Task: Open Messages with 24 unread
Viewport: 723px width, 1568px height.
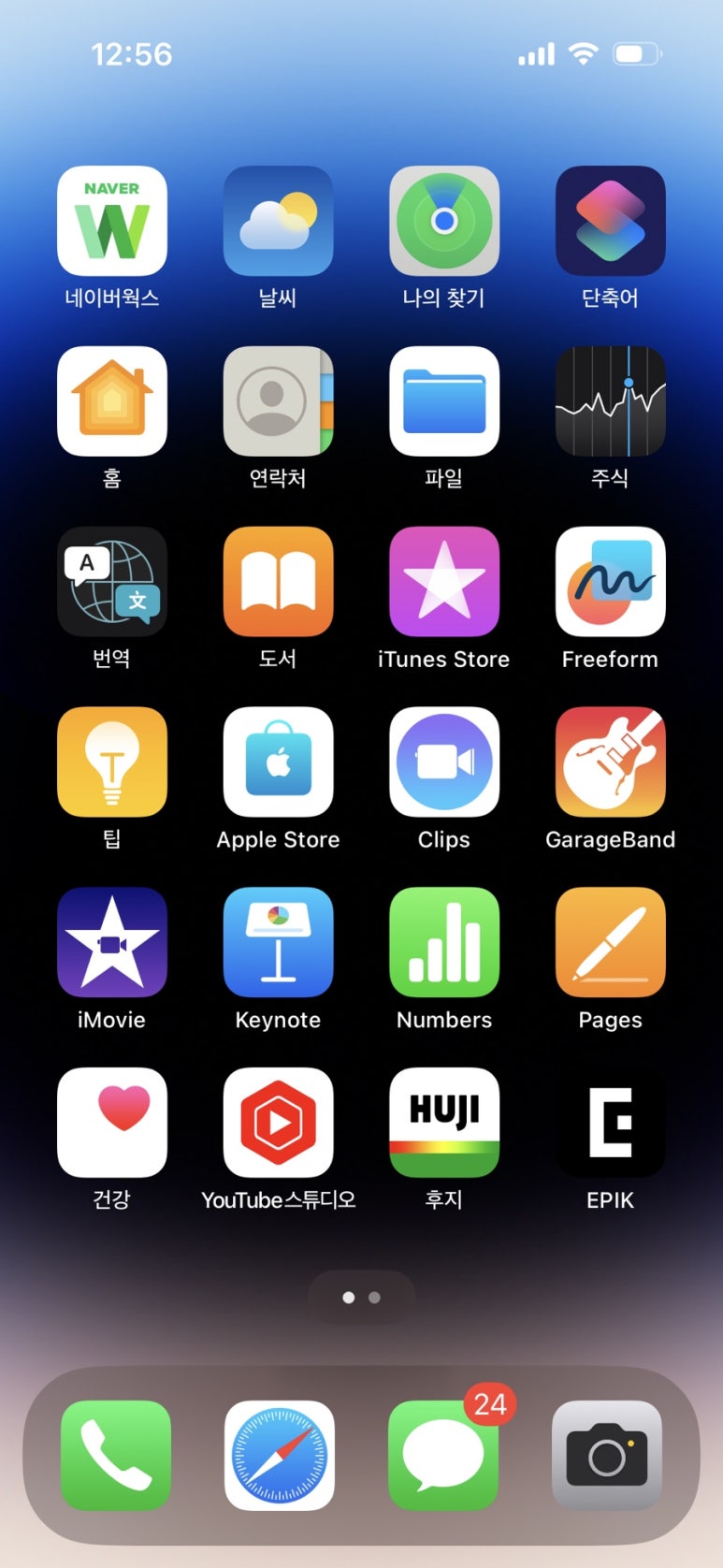Action: [x=443, y=1455]
